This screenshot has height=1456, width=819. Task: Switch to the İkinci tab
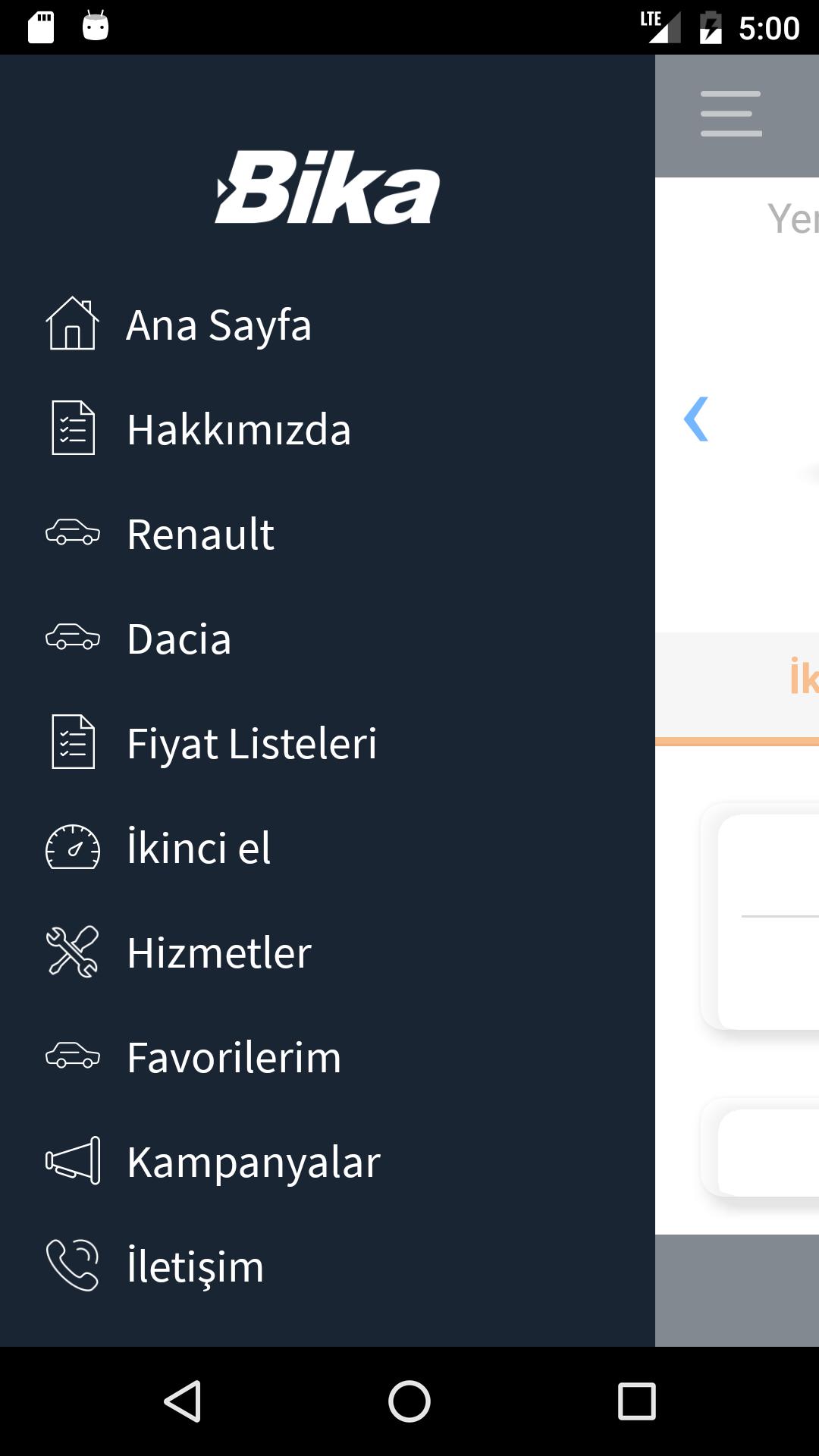pos(800,679)
